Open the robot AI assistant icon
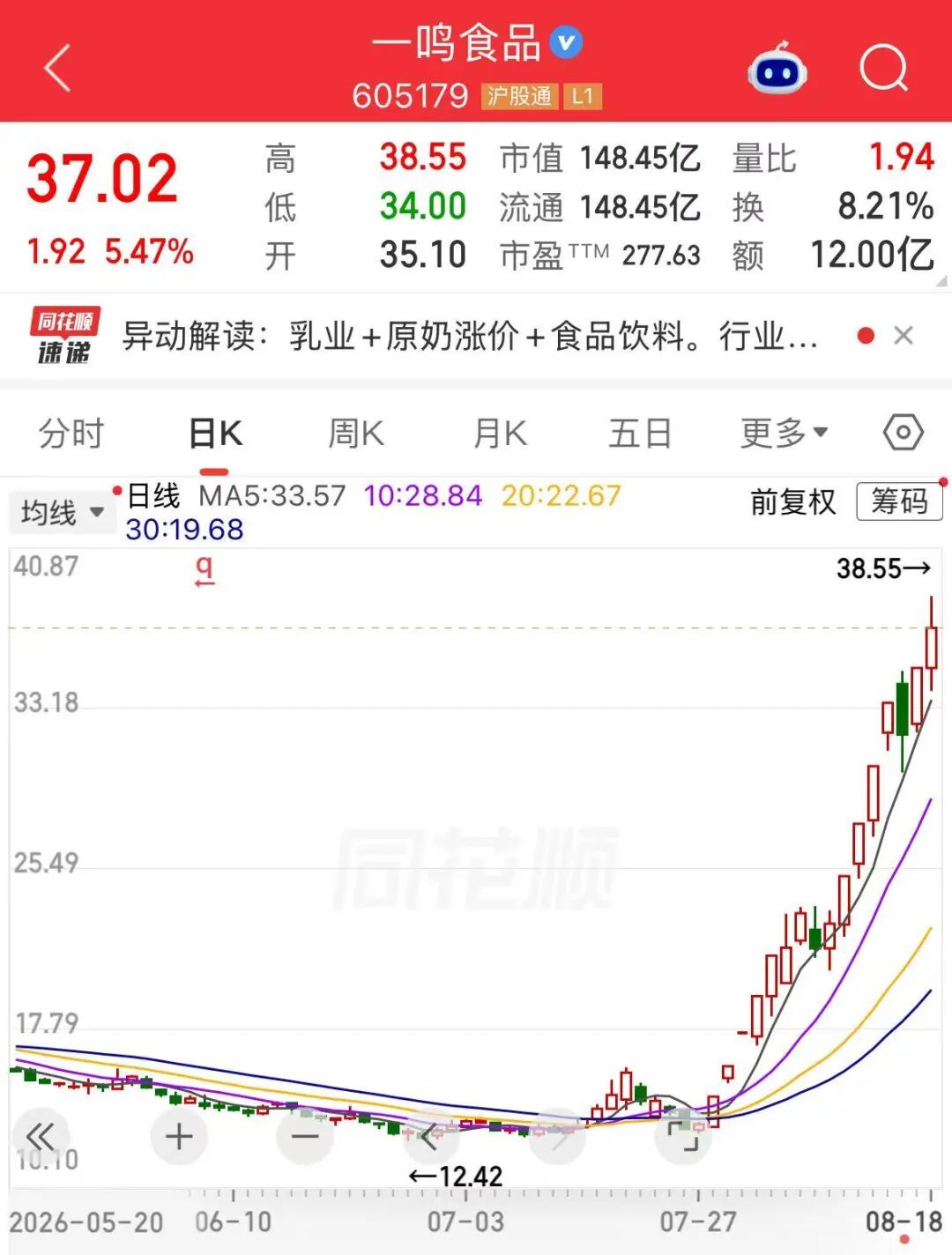This screenshot has height=1255, width=952. (777, 69)
